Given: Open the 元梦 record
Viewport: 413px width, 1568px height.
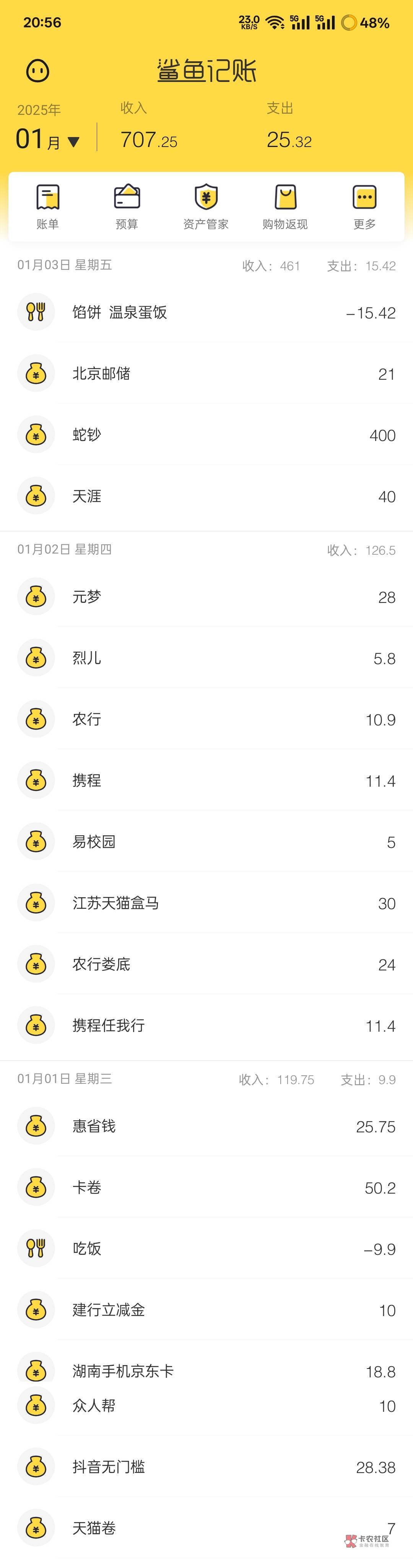Looking at the screenshot, I should pos(206,597).
